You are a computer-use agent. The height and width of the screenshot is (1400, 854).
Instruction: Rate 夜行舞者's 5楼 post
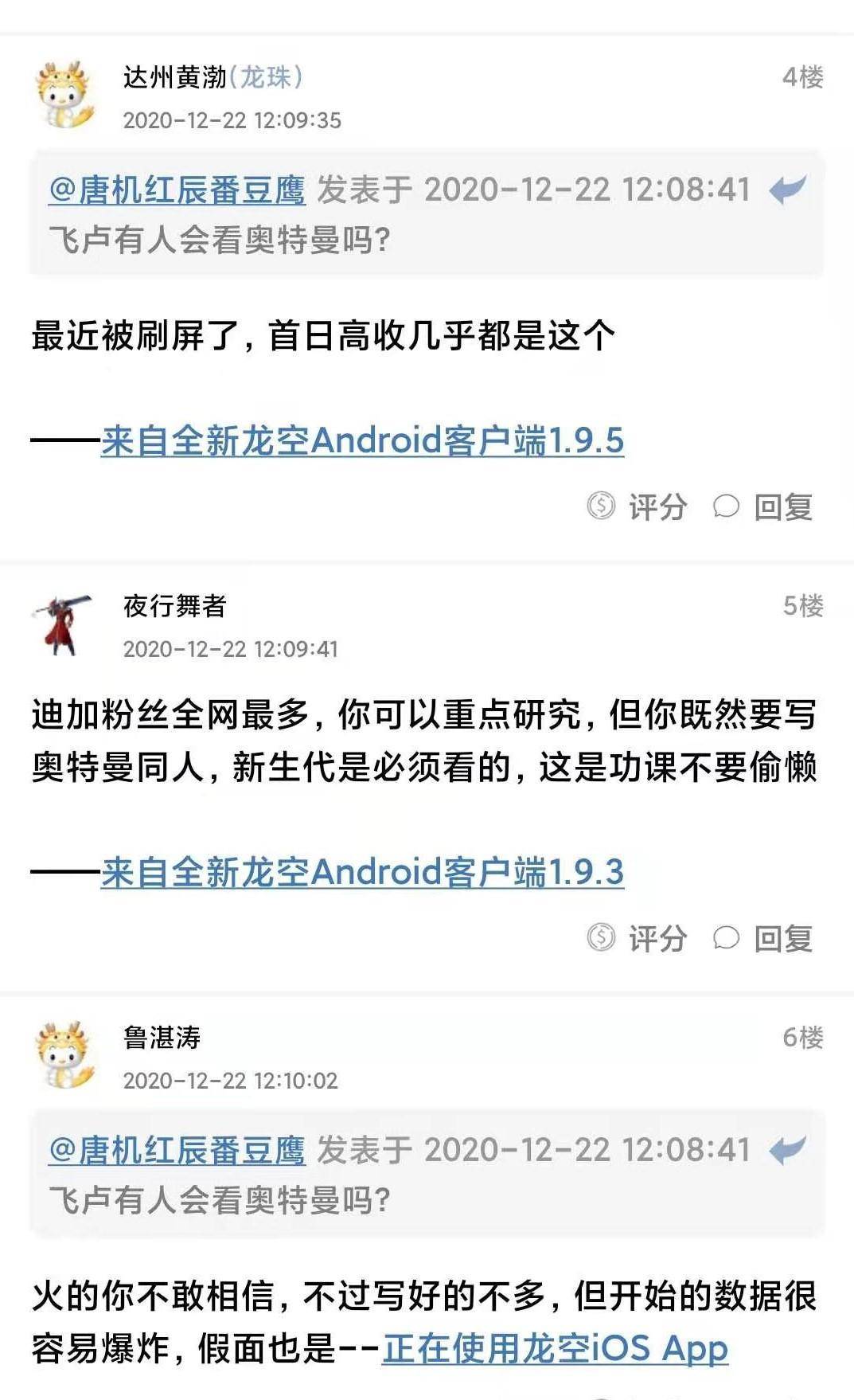[638, 938]
